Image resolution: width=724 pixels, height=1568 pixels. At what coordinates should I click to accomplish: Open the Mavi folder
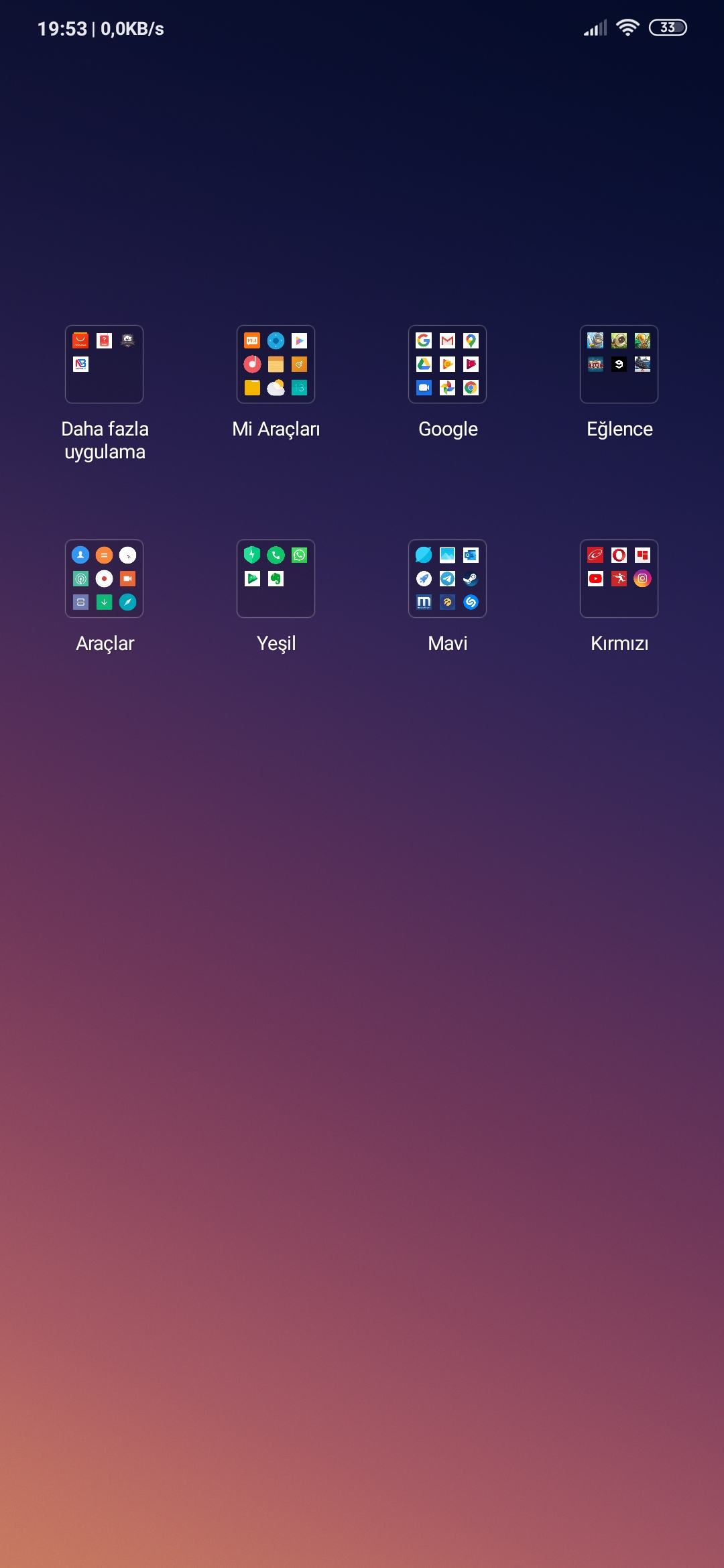pos(447,579)
